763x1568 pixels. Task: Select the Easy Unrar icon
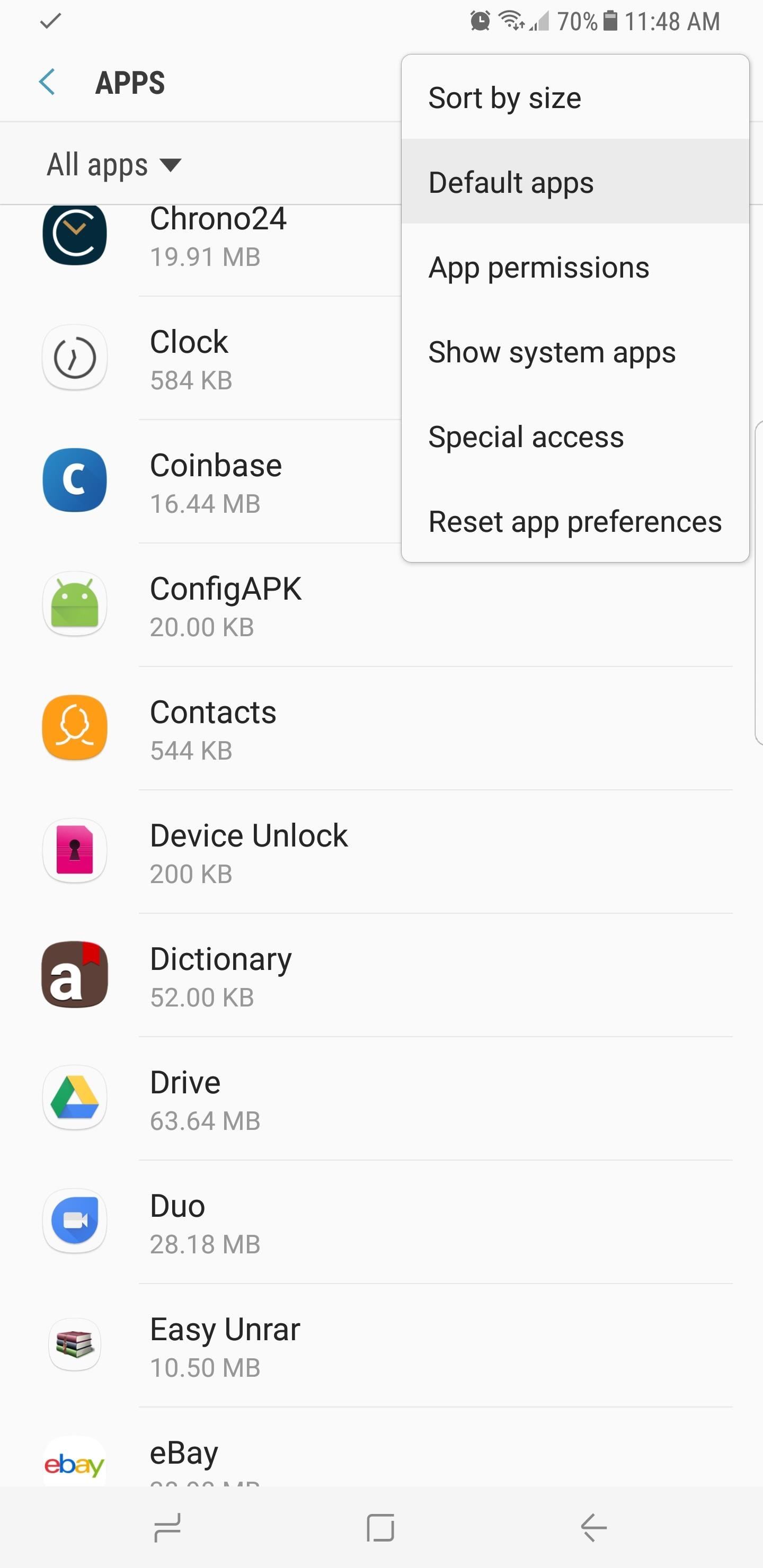(x=74, y=1345)
